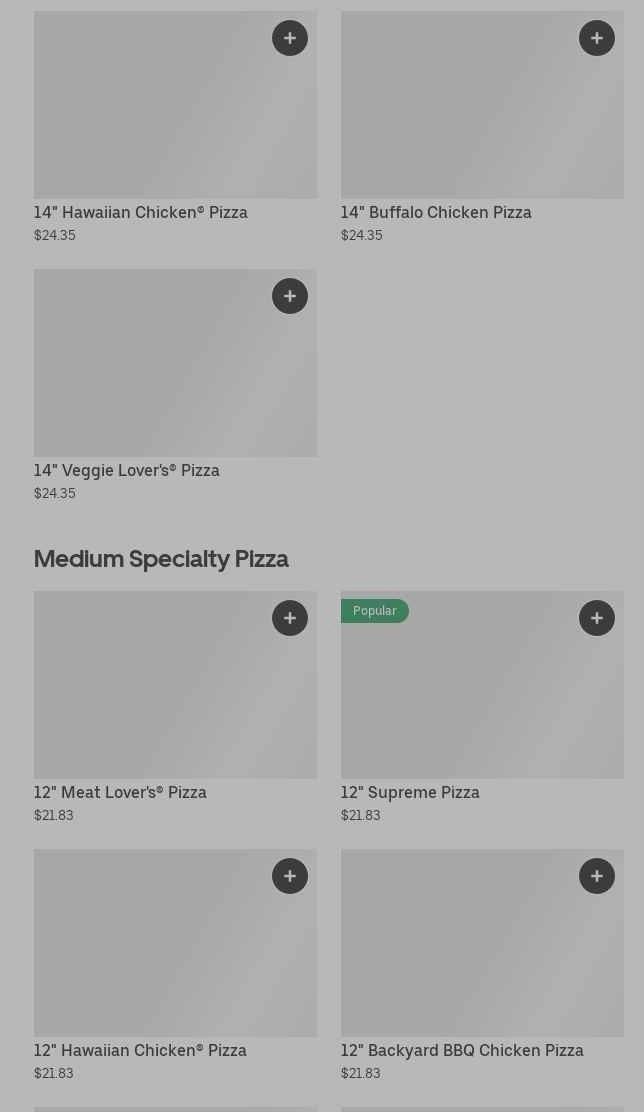Open 12" Backyard BBQ Chicken Pizza details
The height and width of the screenshot is (1112, 644).
pos(462,1050)
